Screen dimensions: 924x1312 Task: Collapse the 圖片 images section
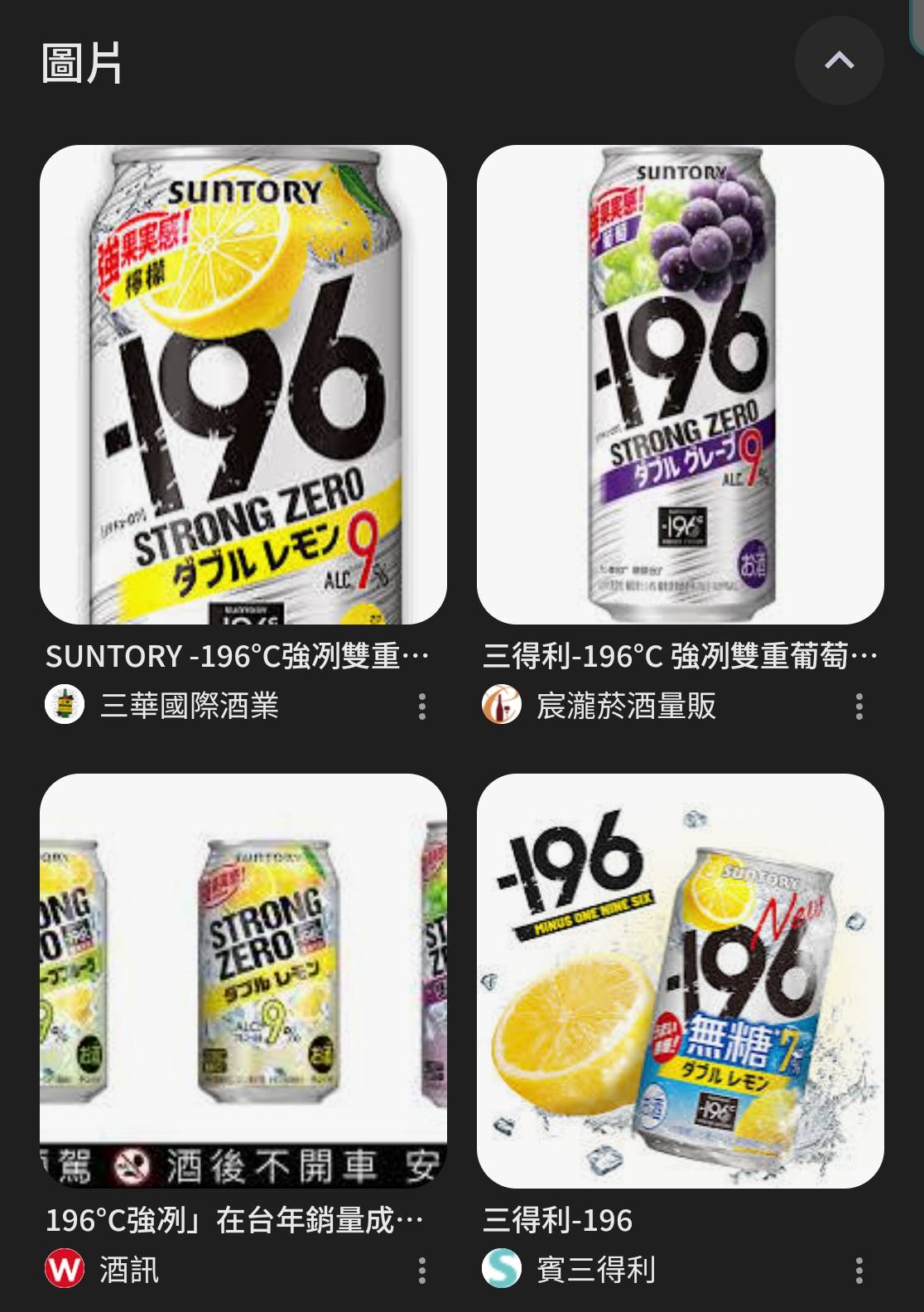[x=839, y=60]
